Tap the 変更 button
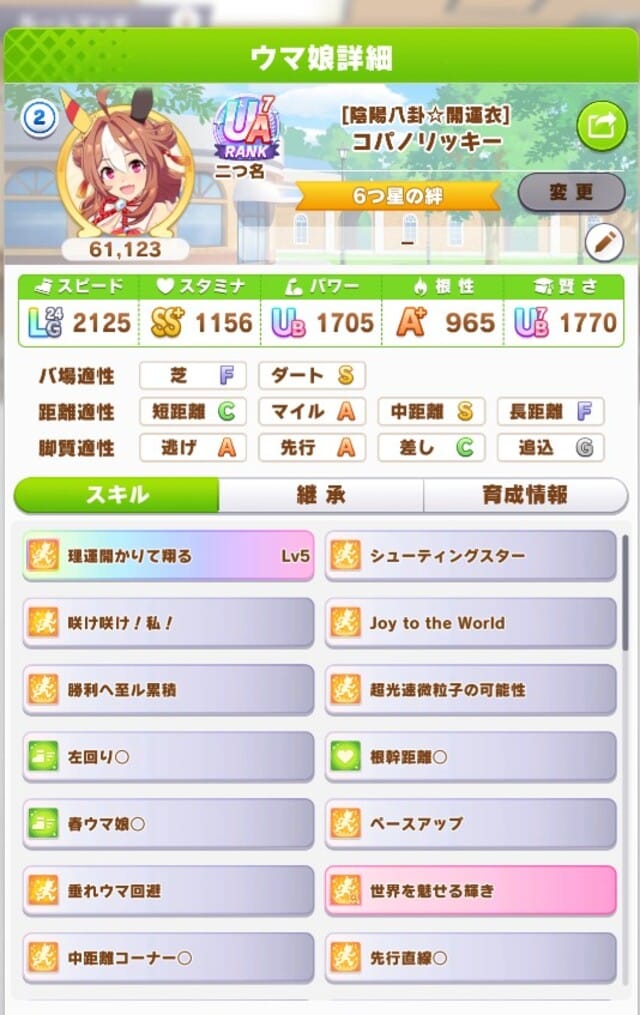Screen dimensions: 640x1015 tap(571, 192)
